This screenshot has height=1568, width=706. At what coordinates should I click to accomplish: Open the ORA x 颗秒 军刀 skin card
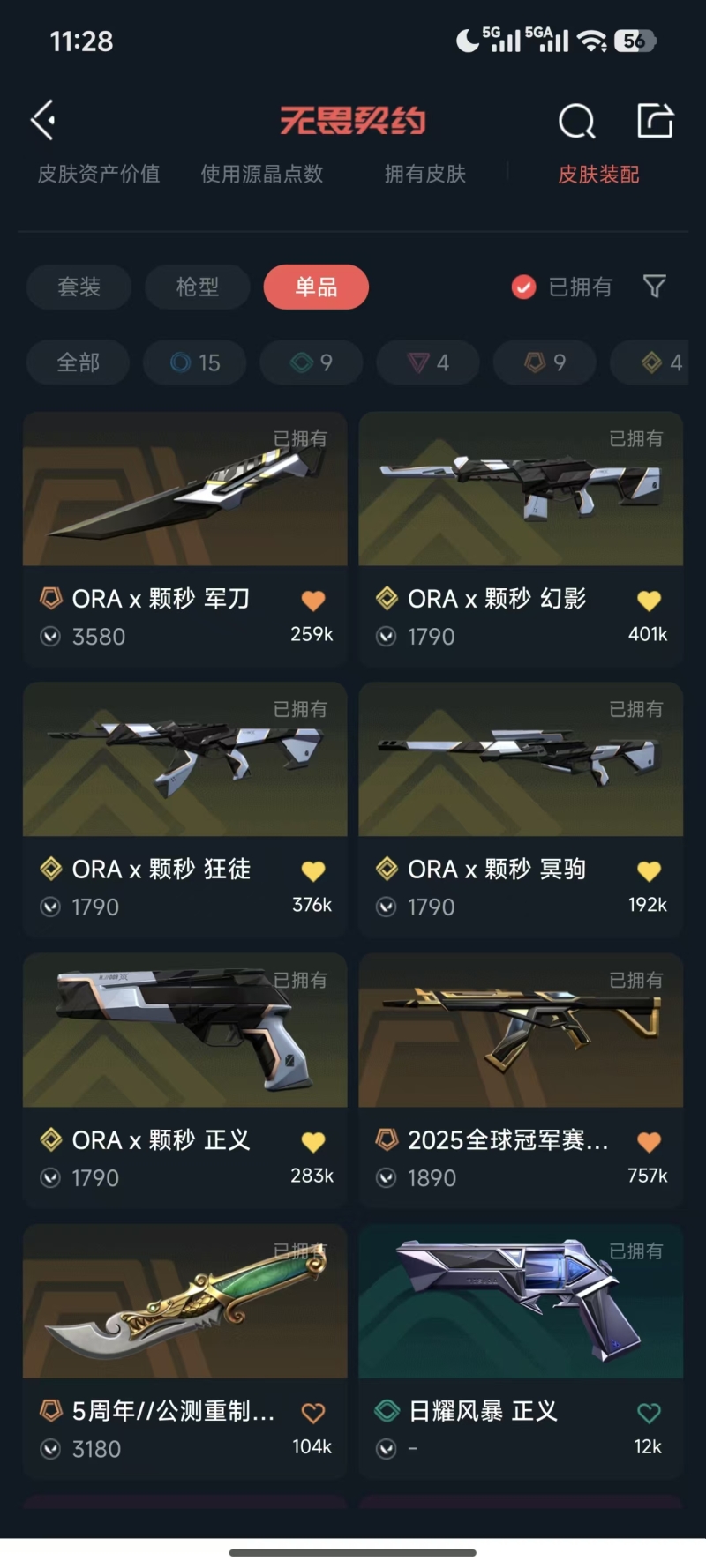[185, 539]
